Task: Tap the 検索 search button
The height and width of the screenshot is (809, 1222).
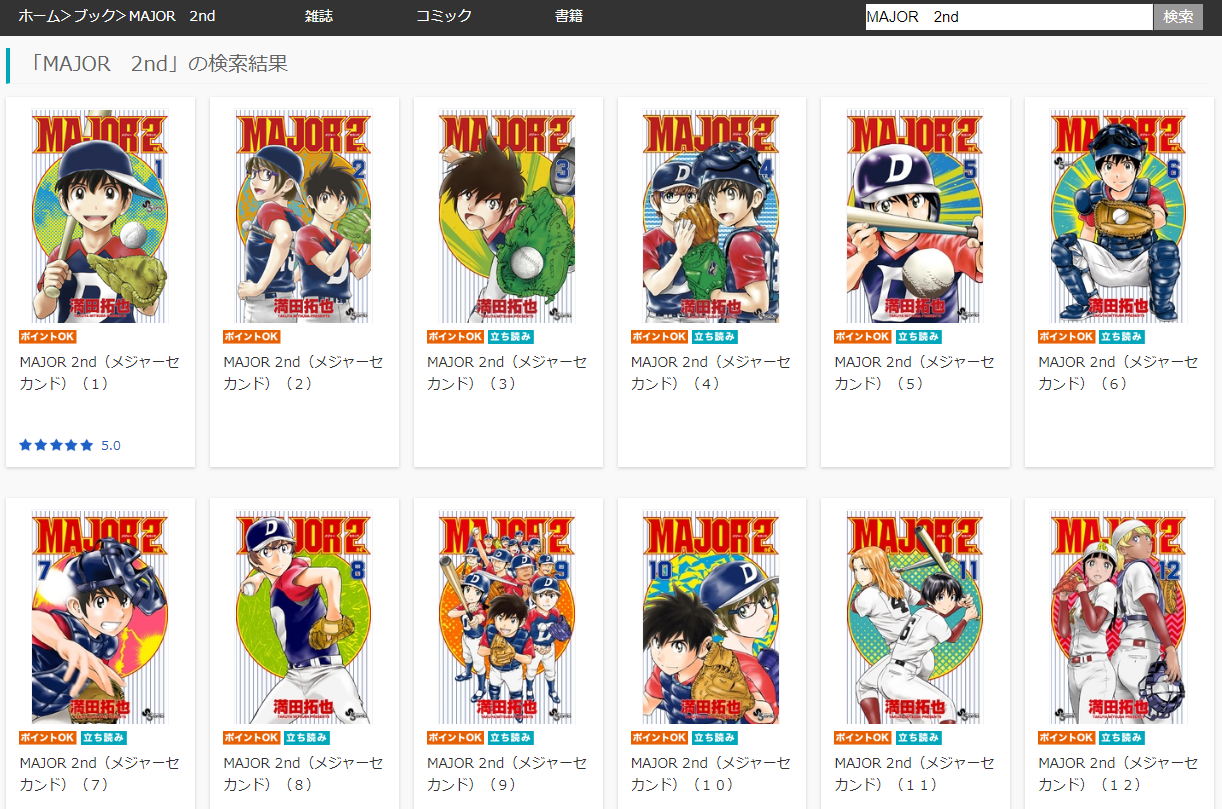Action: click(1178, 17)
